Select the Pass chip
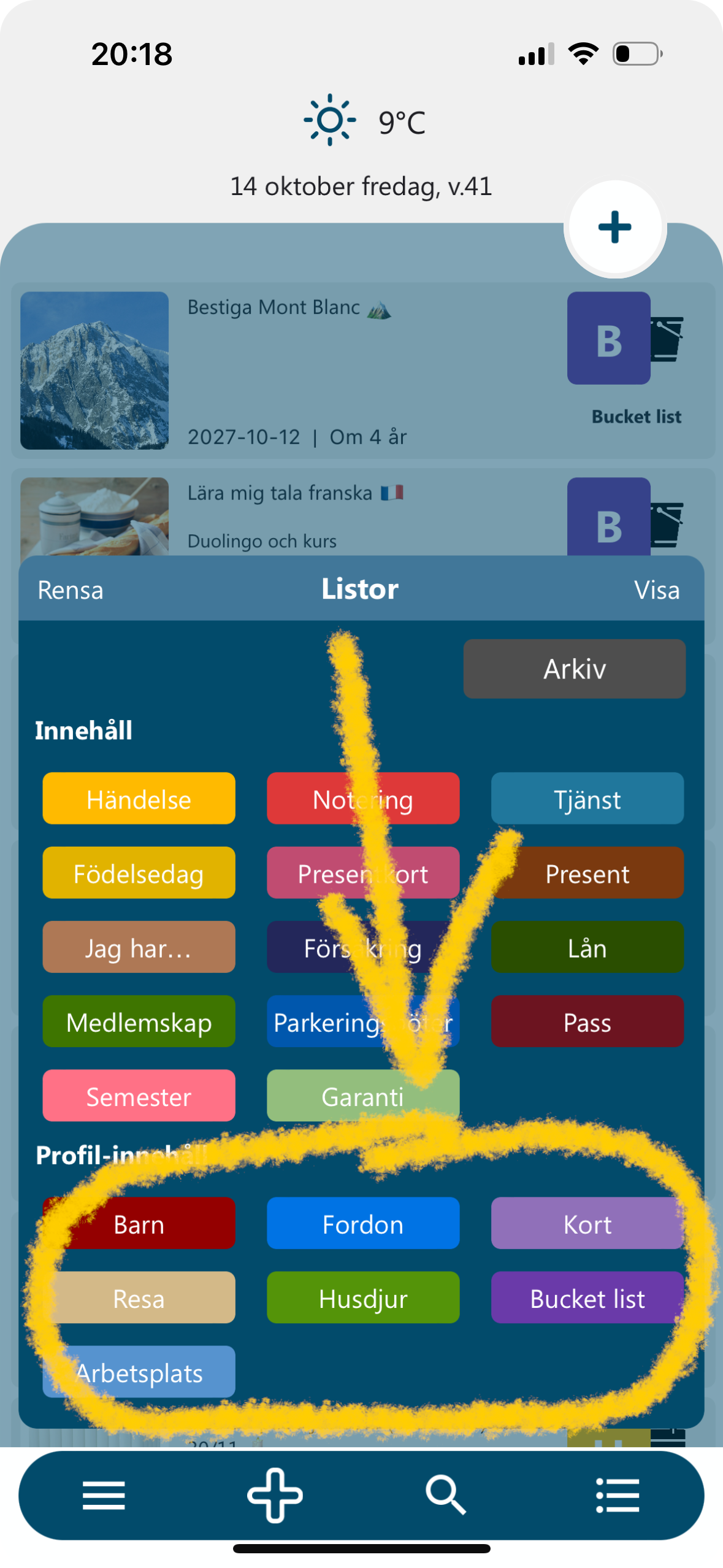Image resolution: width=723 pixels, height=1568 pixels. point(587,1021)
